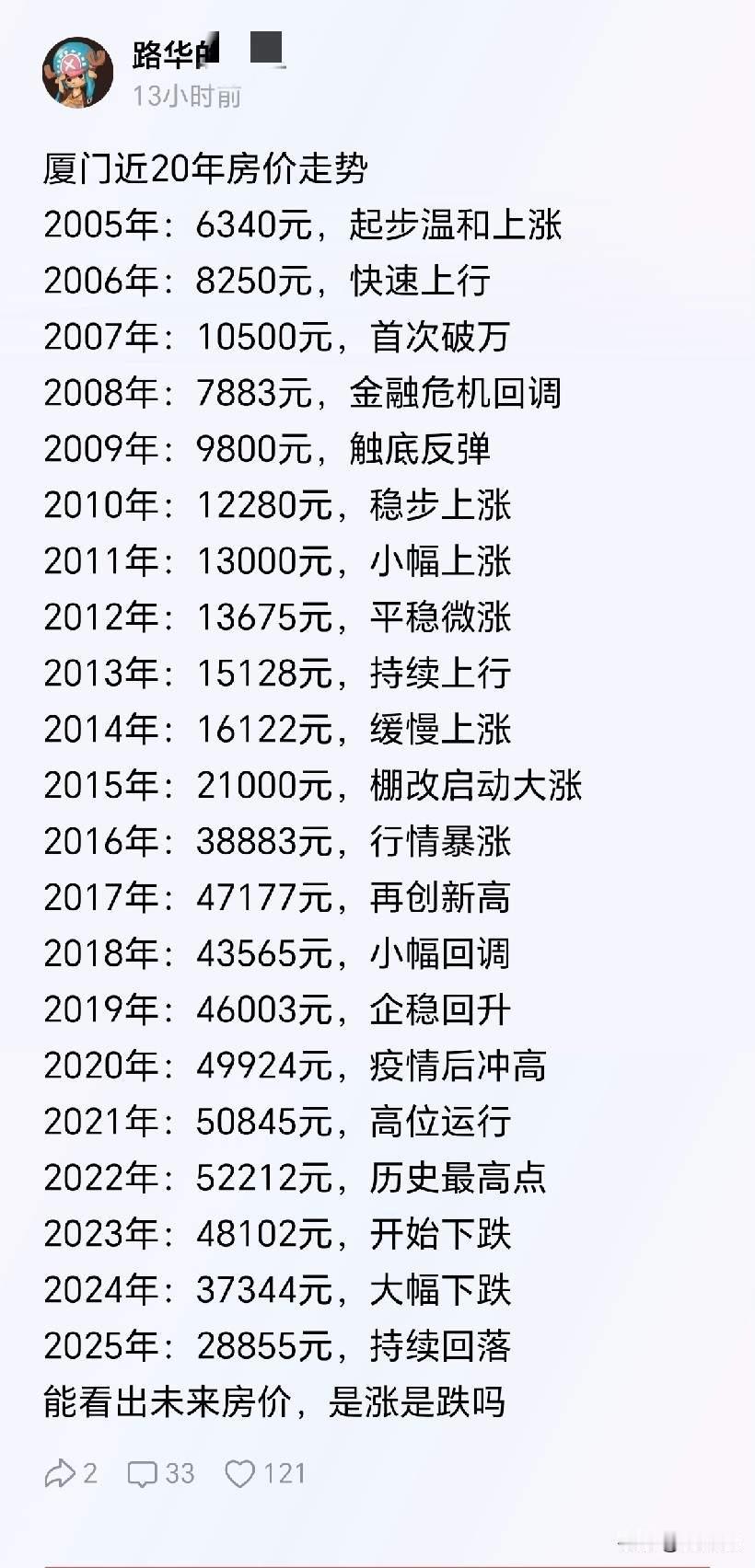
Task: Click the share counter 2
Action: click(x=88, y=1473)
